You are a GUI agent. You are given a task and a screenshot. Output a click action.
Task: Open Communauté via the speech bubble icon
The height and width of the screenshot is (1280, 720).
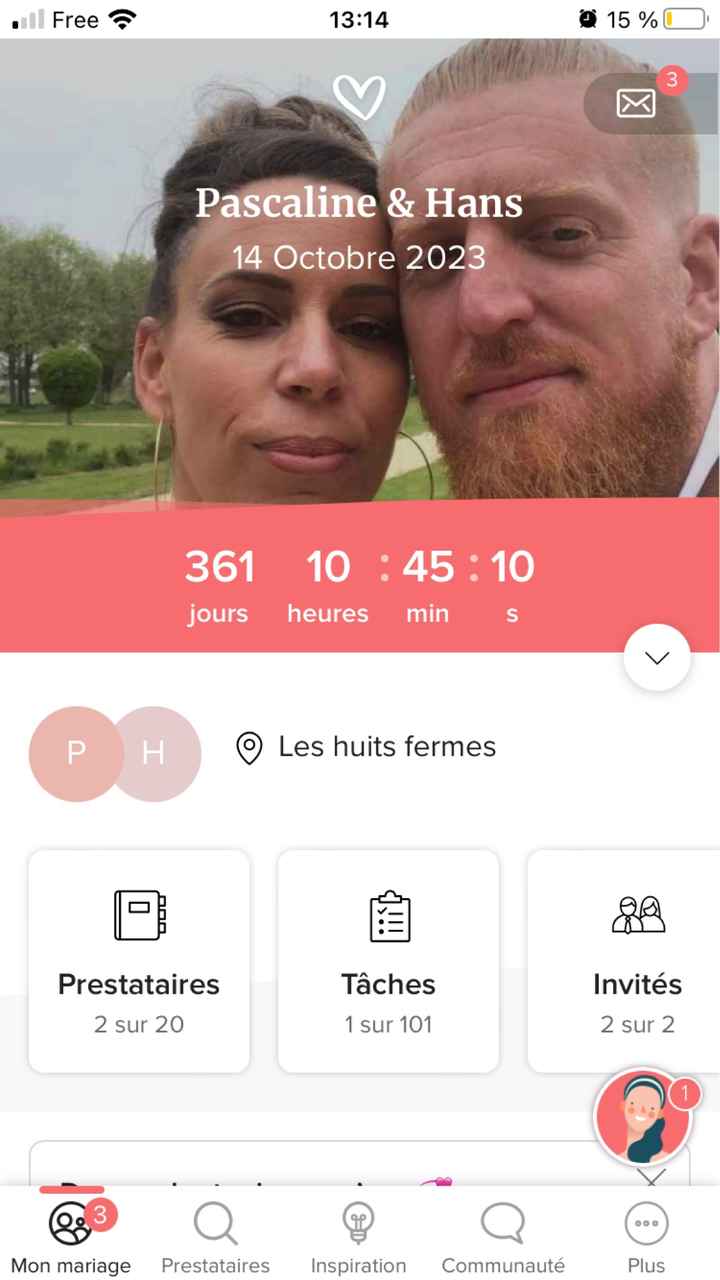[502, 1222]
